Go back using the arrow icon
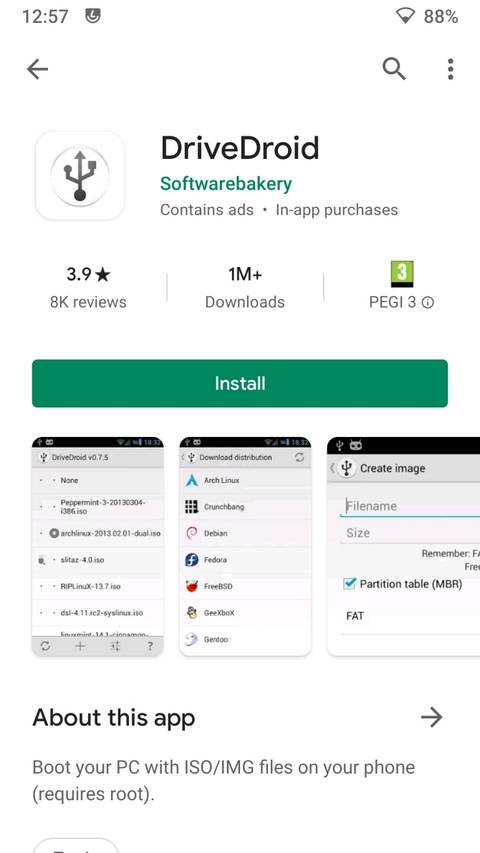480x853 pixels. point(37,69)
